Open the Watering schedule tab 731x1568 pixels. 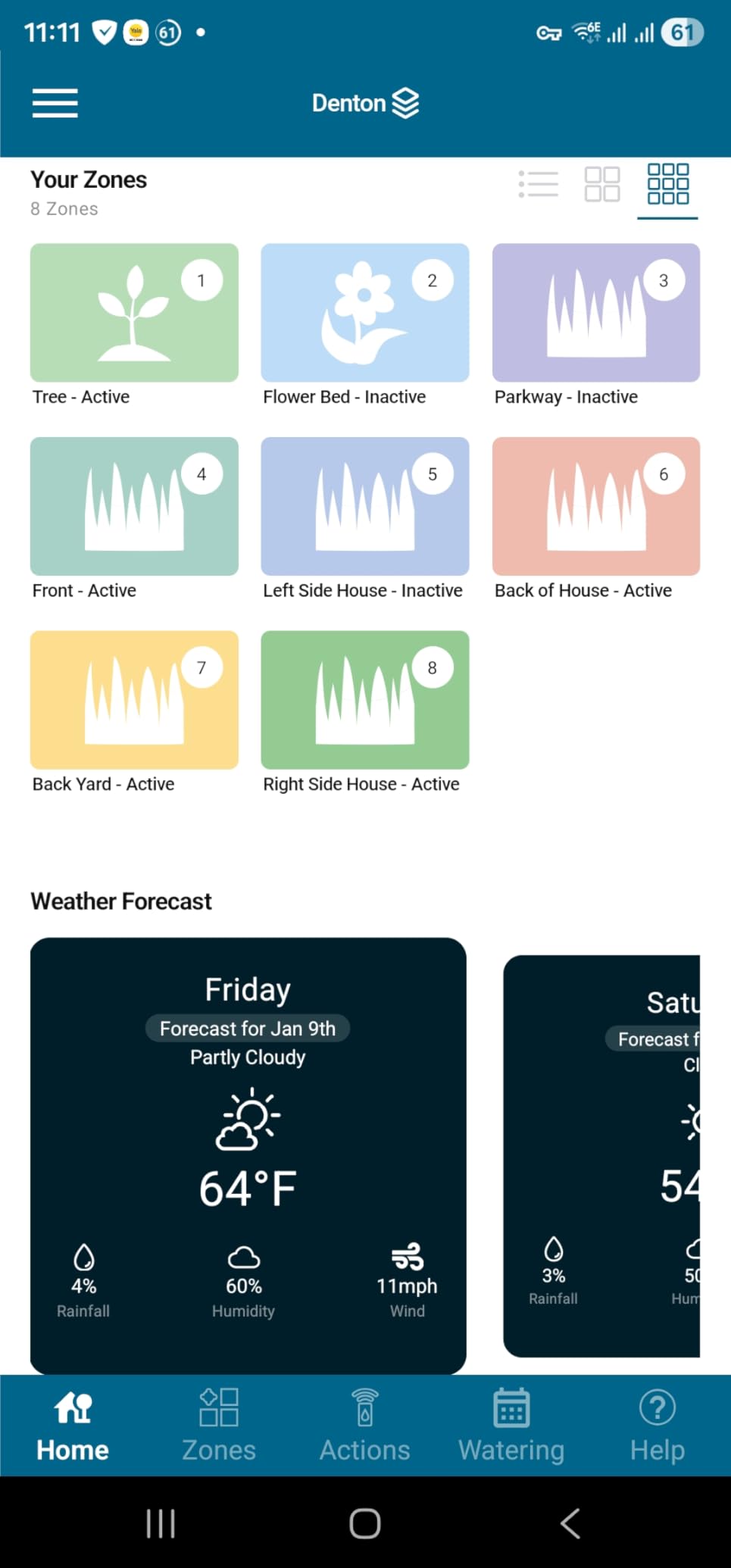point(511,1425)
